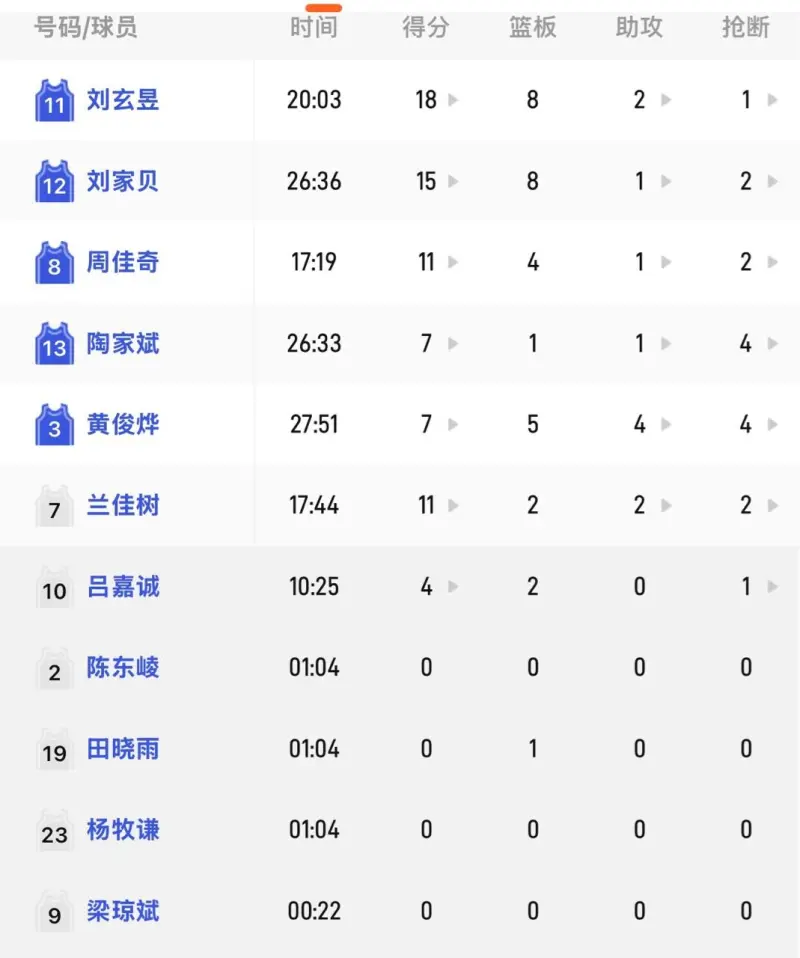Click jersey icon for number 19 田晓雨

point(53,749)
